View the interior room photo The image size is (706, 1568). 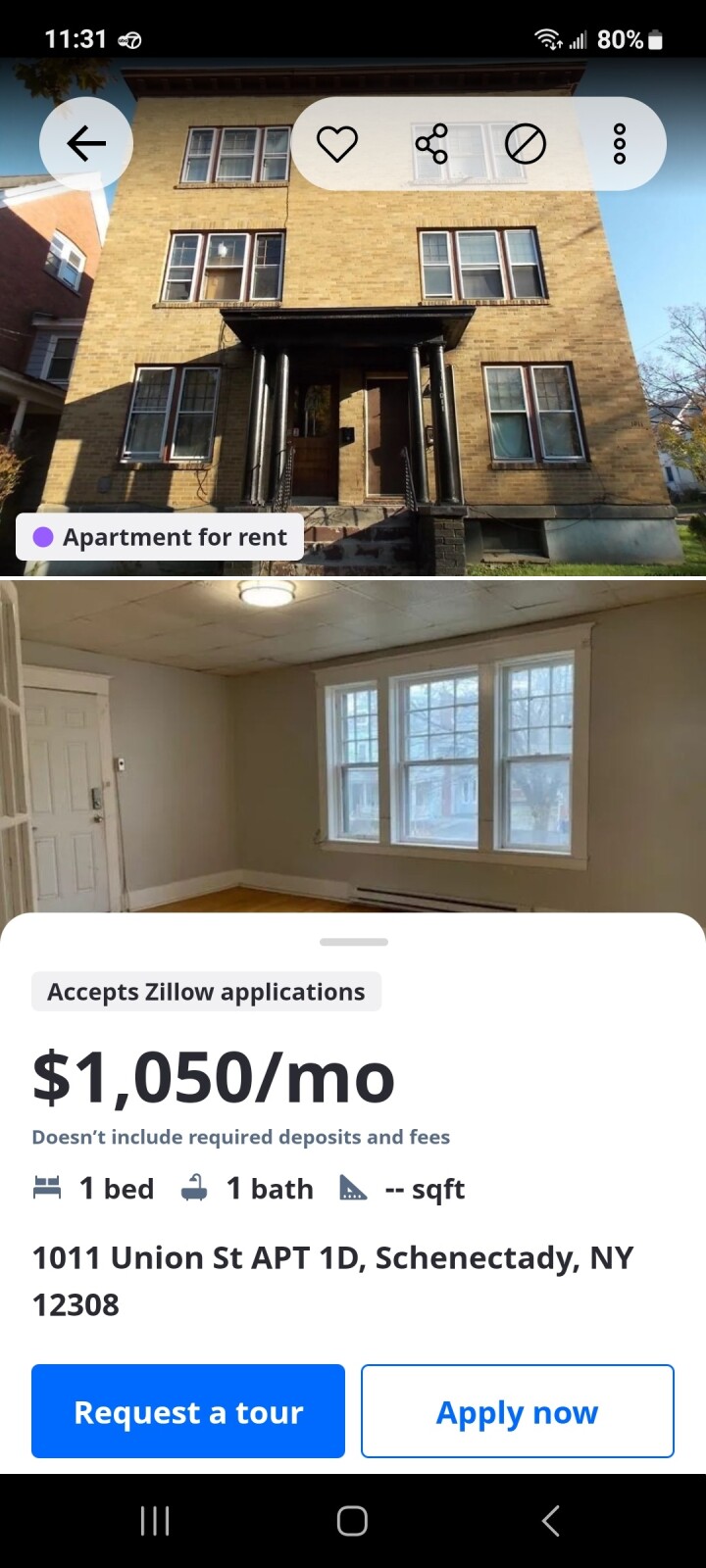click(x=353, y=745)
